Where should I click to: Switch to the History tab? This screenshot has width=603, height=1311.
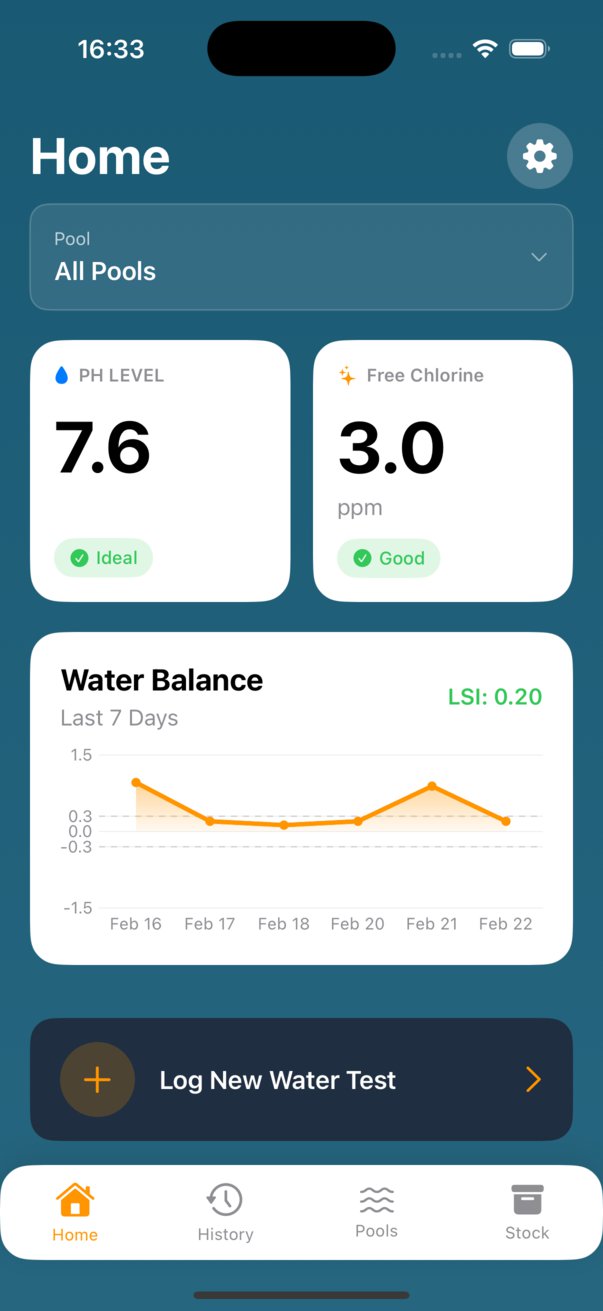pos(225,1212)
